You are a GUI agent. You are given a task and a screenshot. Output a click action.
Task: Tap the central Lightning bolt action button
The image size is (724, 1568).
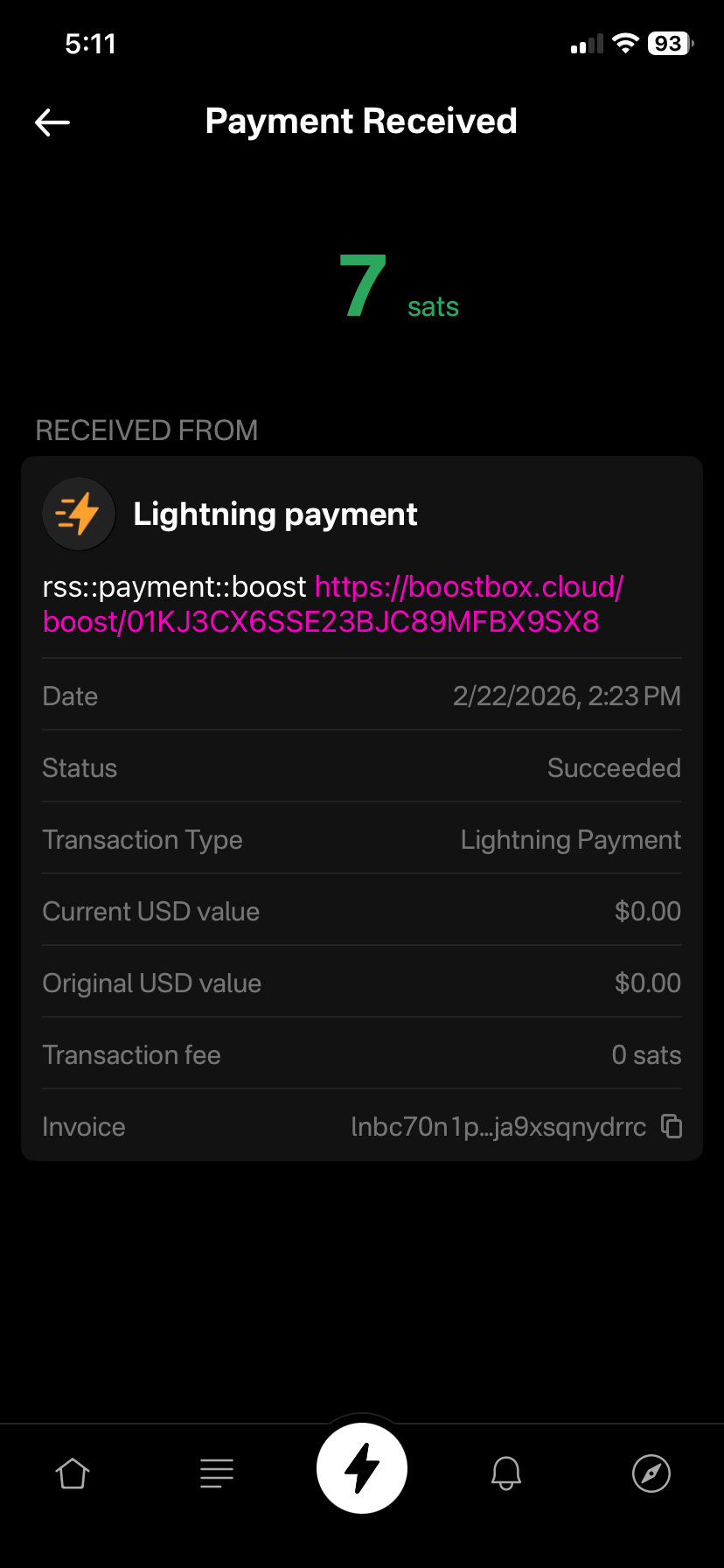tap(362, 1468)
